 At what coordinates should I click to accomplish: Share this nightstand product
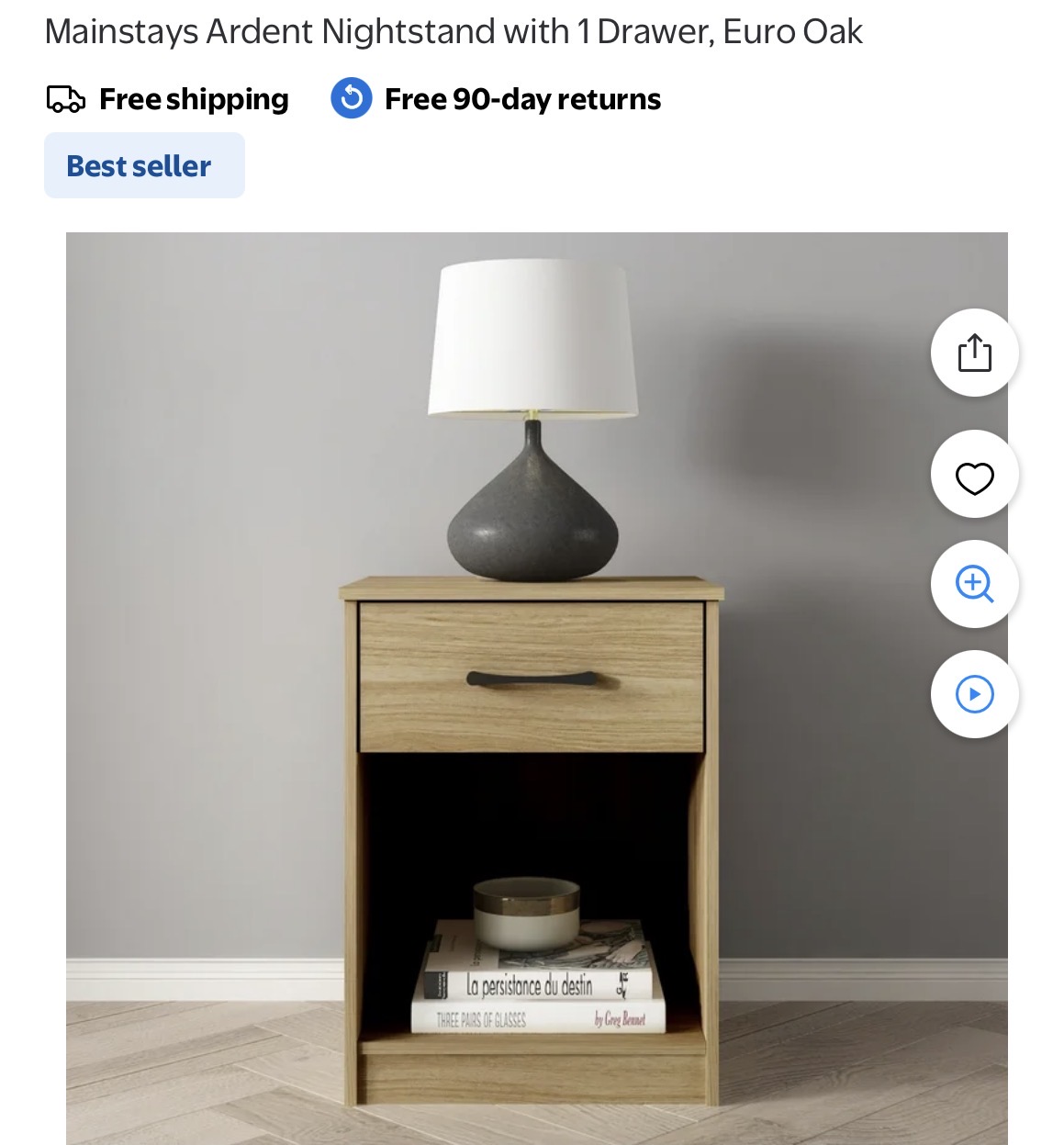click(x=974, y=354)
